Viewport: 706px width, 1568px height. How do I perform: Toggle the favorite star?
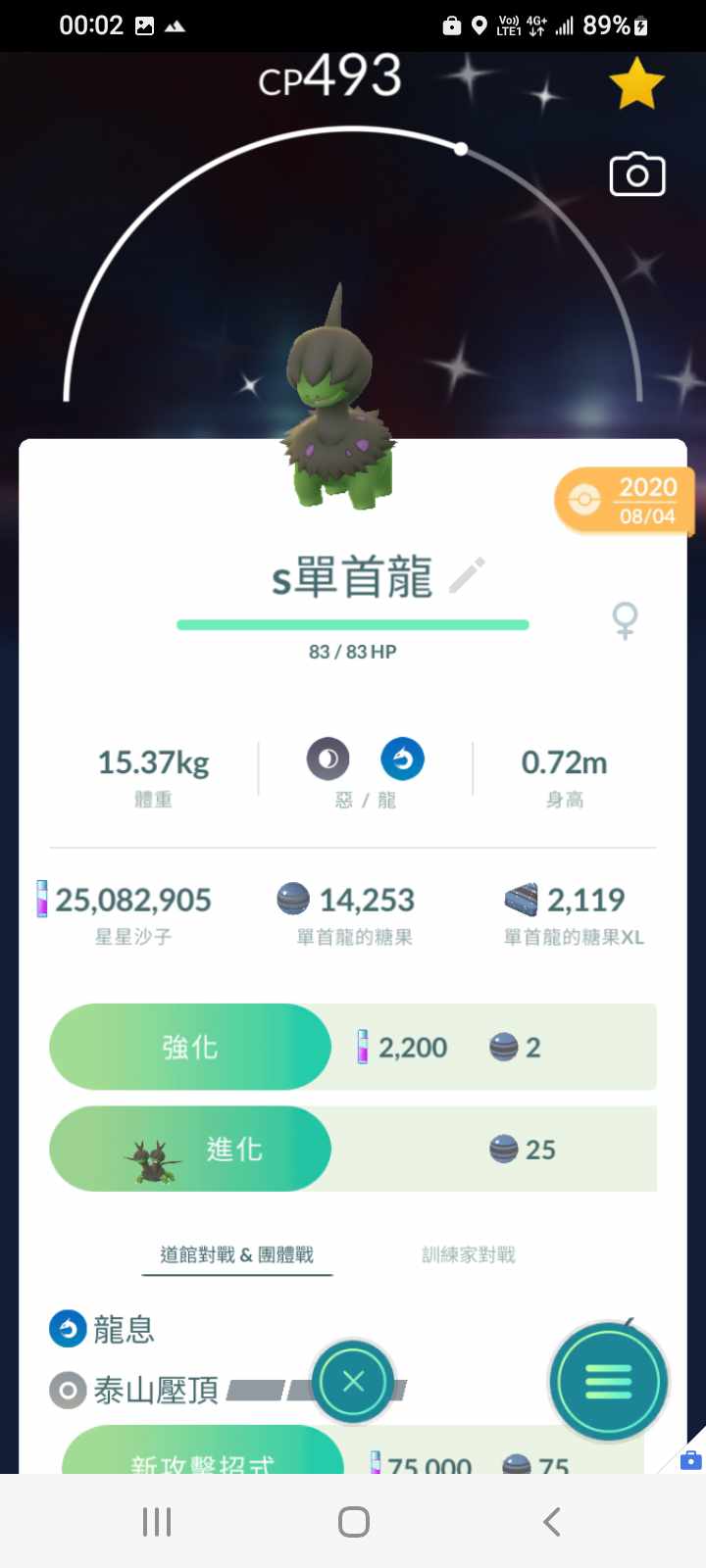pyautogui.click(x=636, y=83)
